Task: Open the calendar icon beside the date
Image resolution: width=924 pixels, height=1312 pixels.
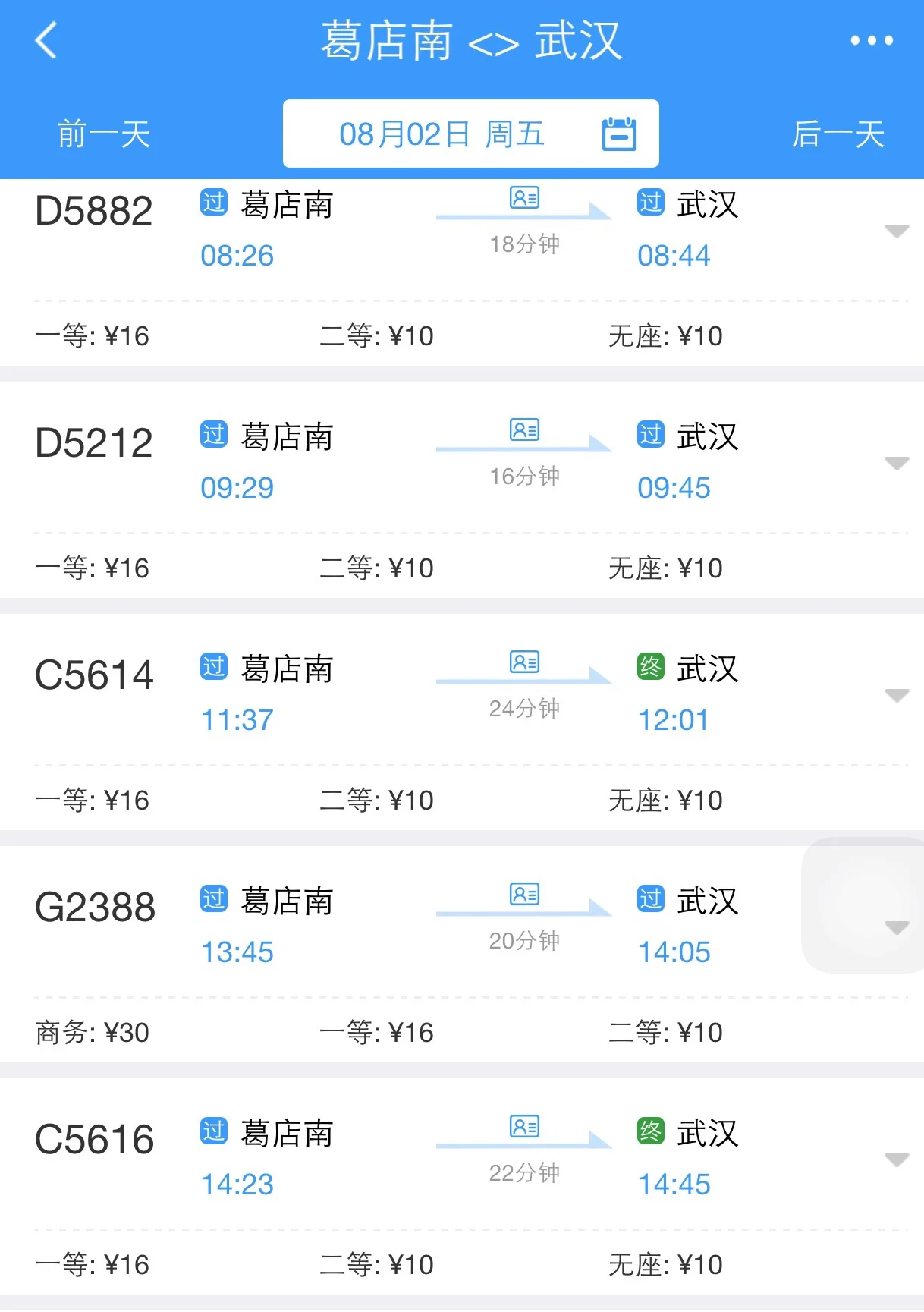Action: [618, 133]
